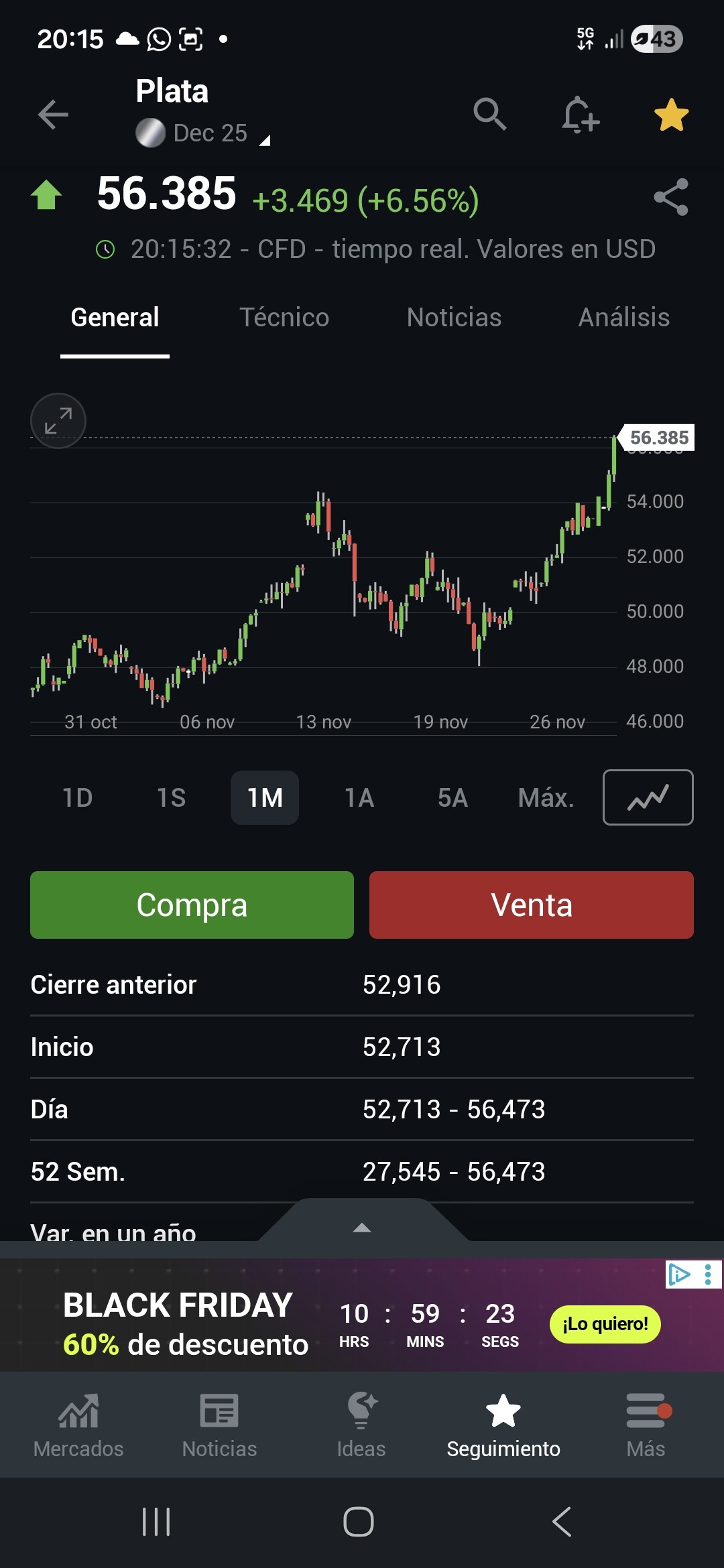Claim the ¡Lo quiero! Black Friday offer
The width and height of the screenshot is (724, 1568).
pyautogui.click(x=605, y=1324)
